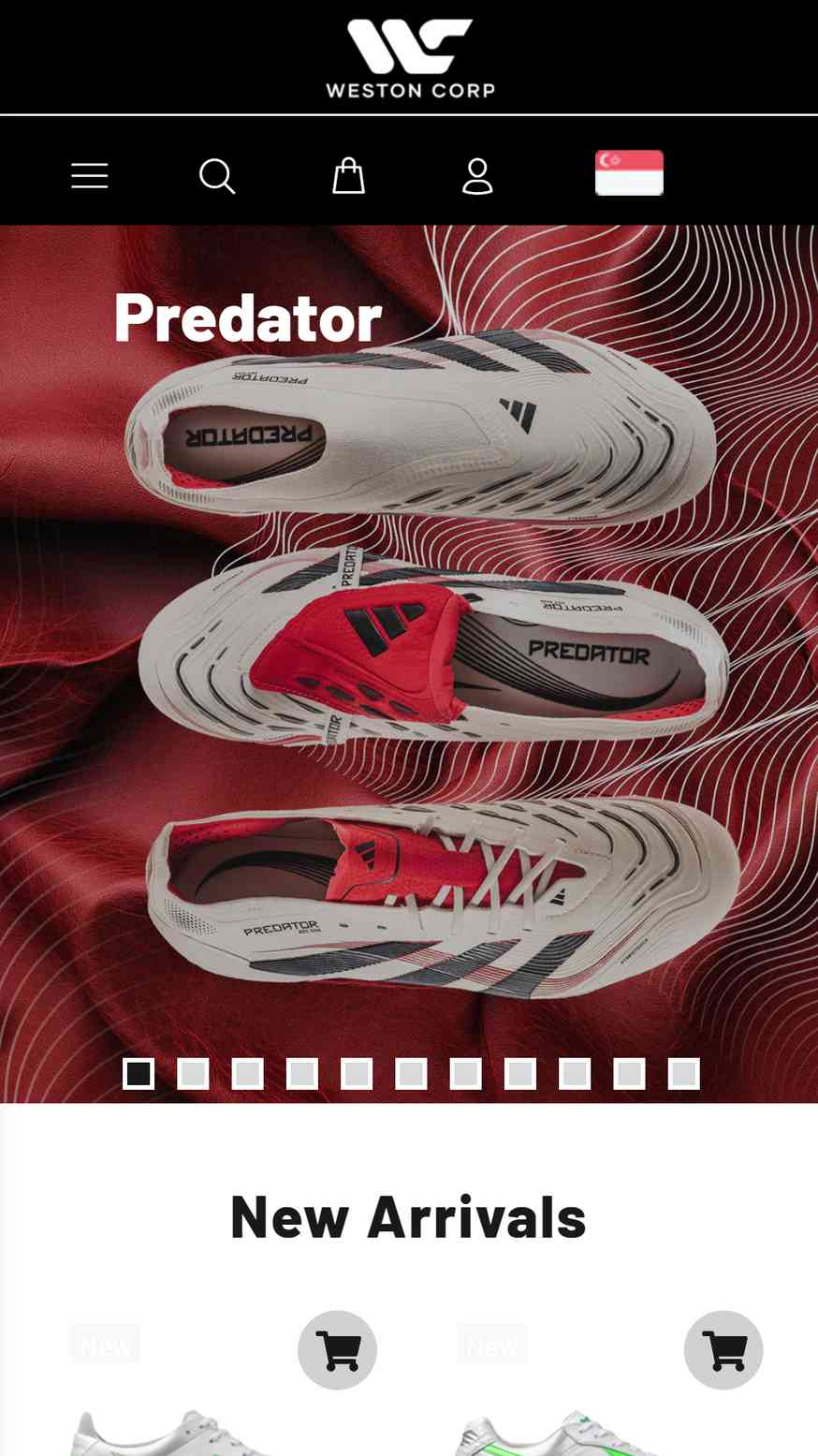Change country via Singapore flag

(x=629, y=173)
